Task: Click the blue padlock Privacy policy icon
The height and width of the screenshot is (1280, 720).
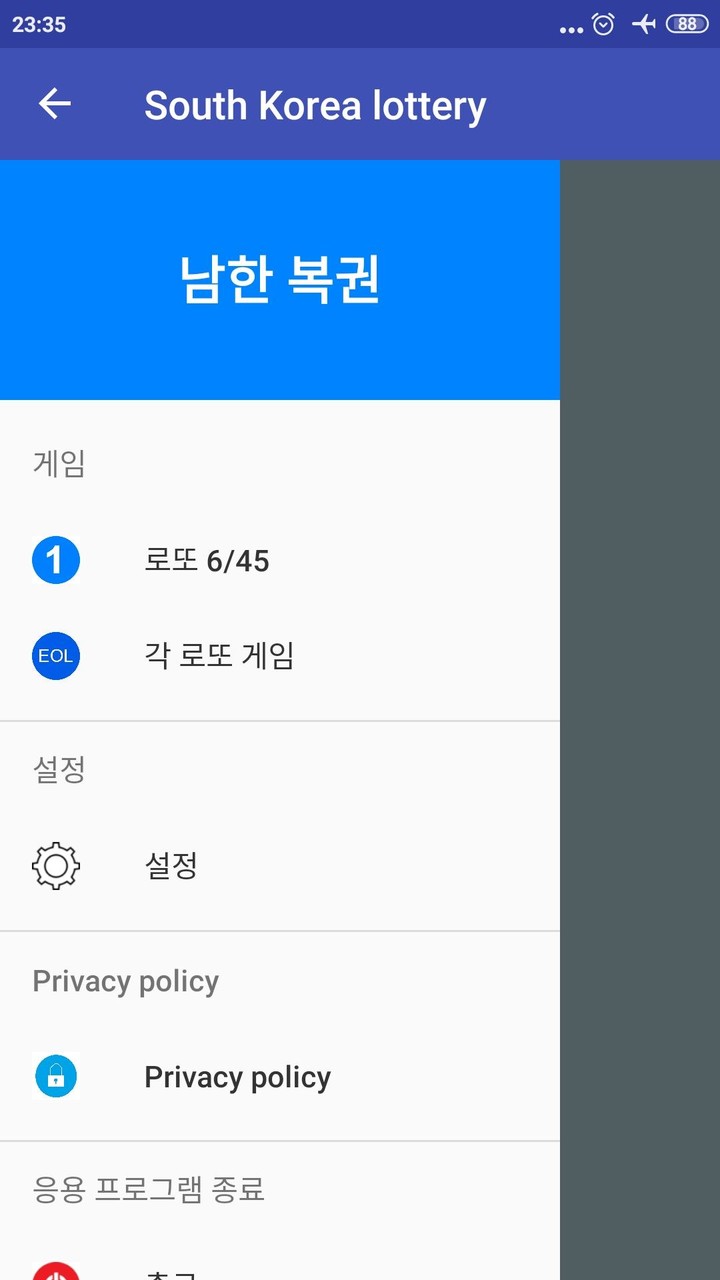Action: click(x=55, y=1076)
